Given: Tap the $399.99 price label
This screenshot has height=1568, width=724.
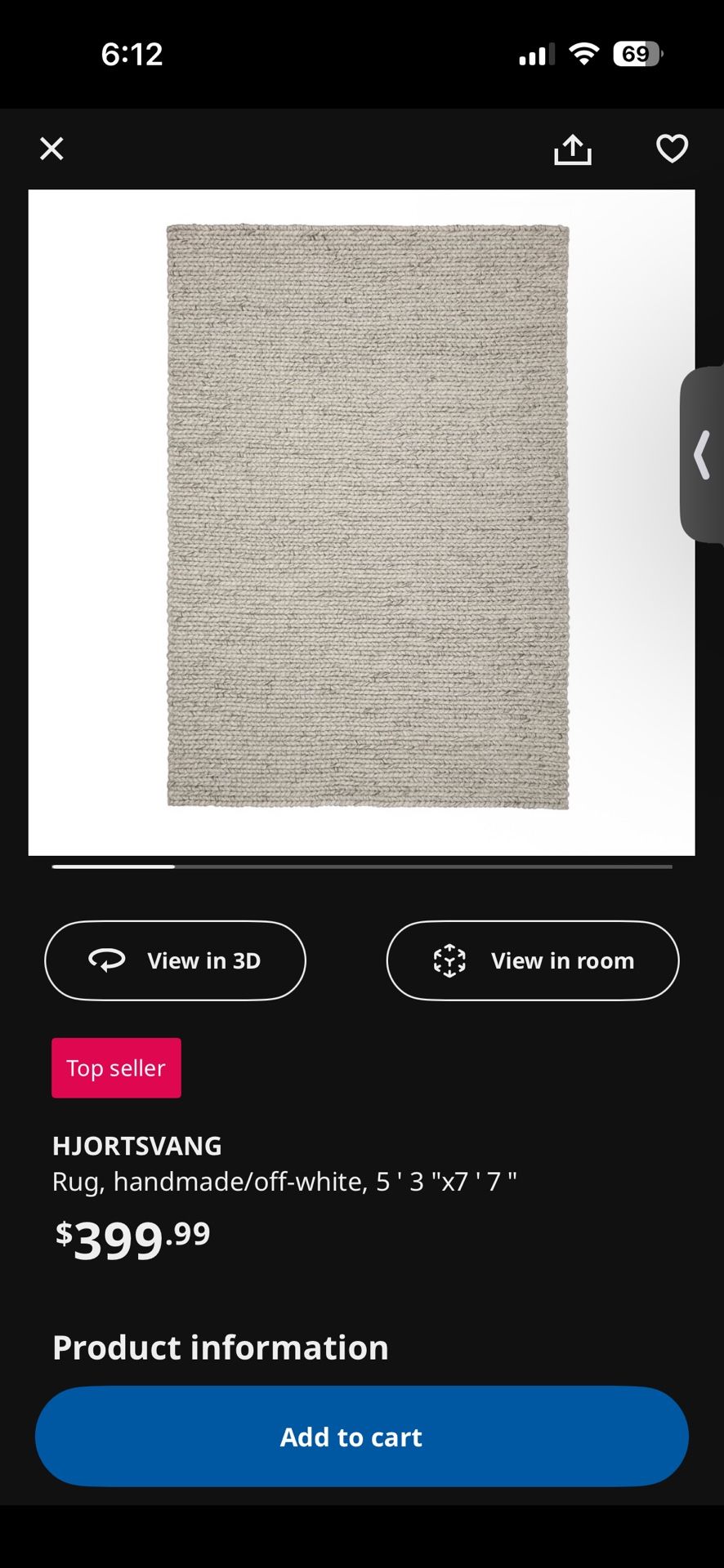Looking at the screenshot, I should (x=131, y=1238).
